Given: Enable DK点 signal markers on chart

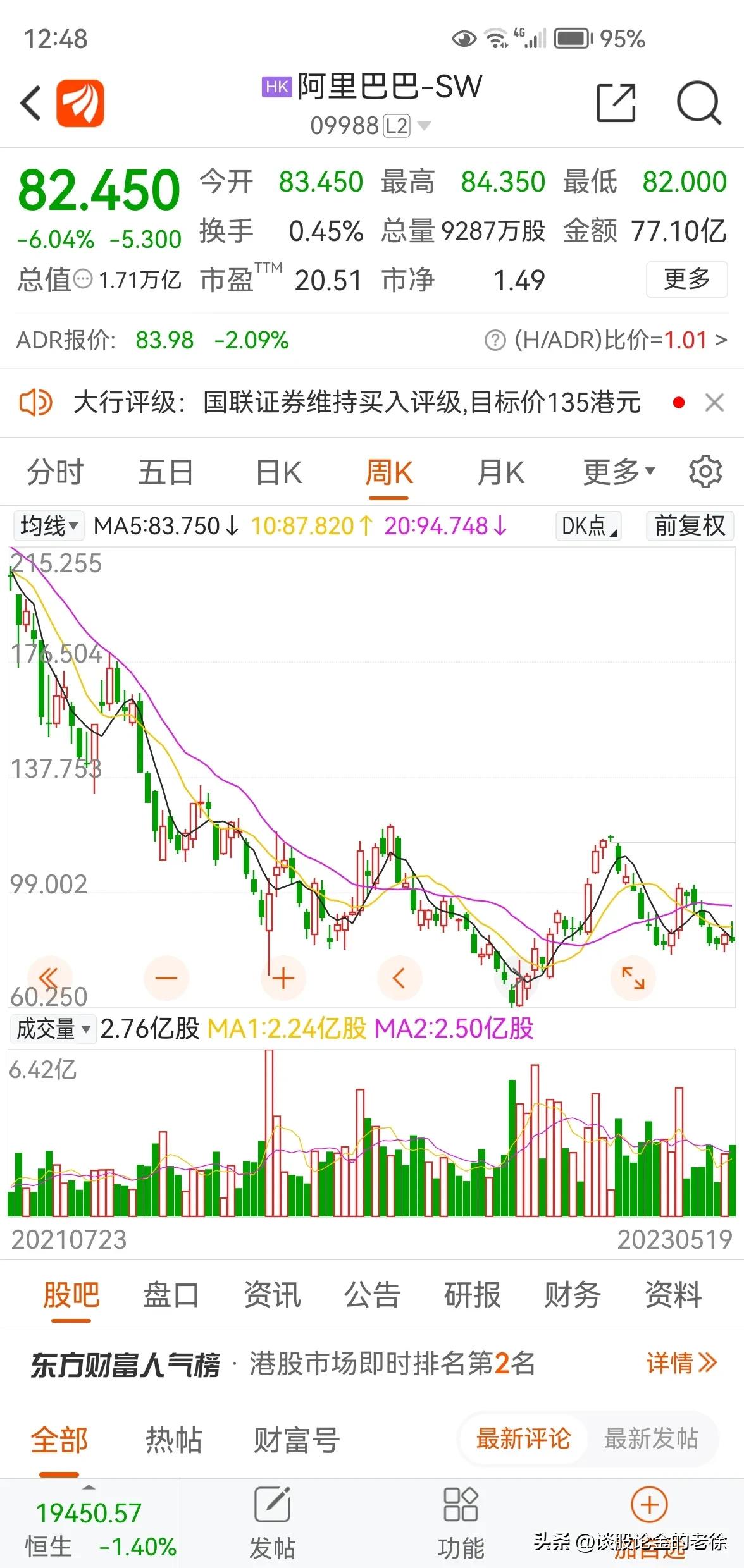Looking at the screenshot, I should [x=588, y=525].
